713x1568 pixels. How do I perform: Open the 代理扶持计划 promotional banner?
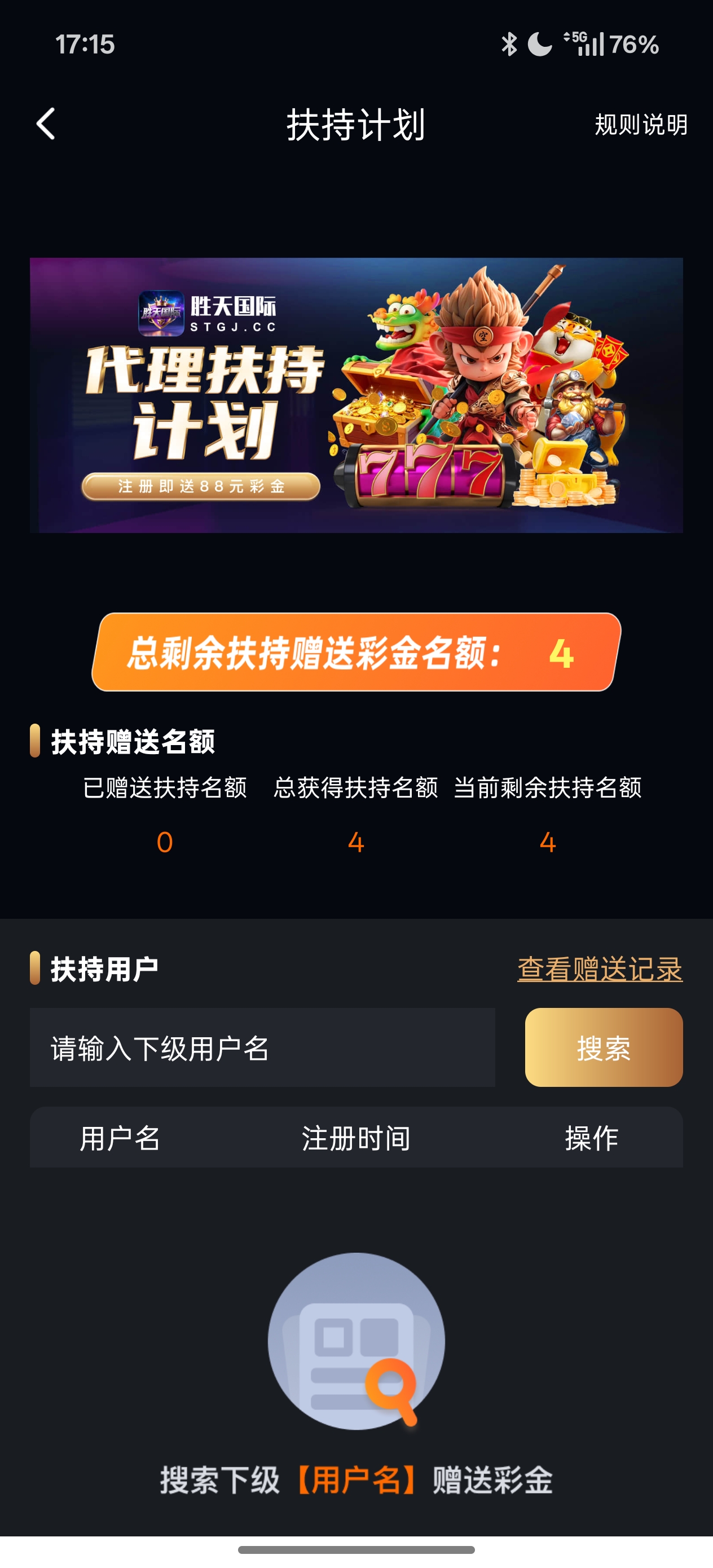click(x=356, y=395)
